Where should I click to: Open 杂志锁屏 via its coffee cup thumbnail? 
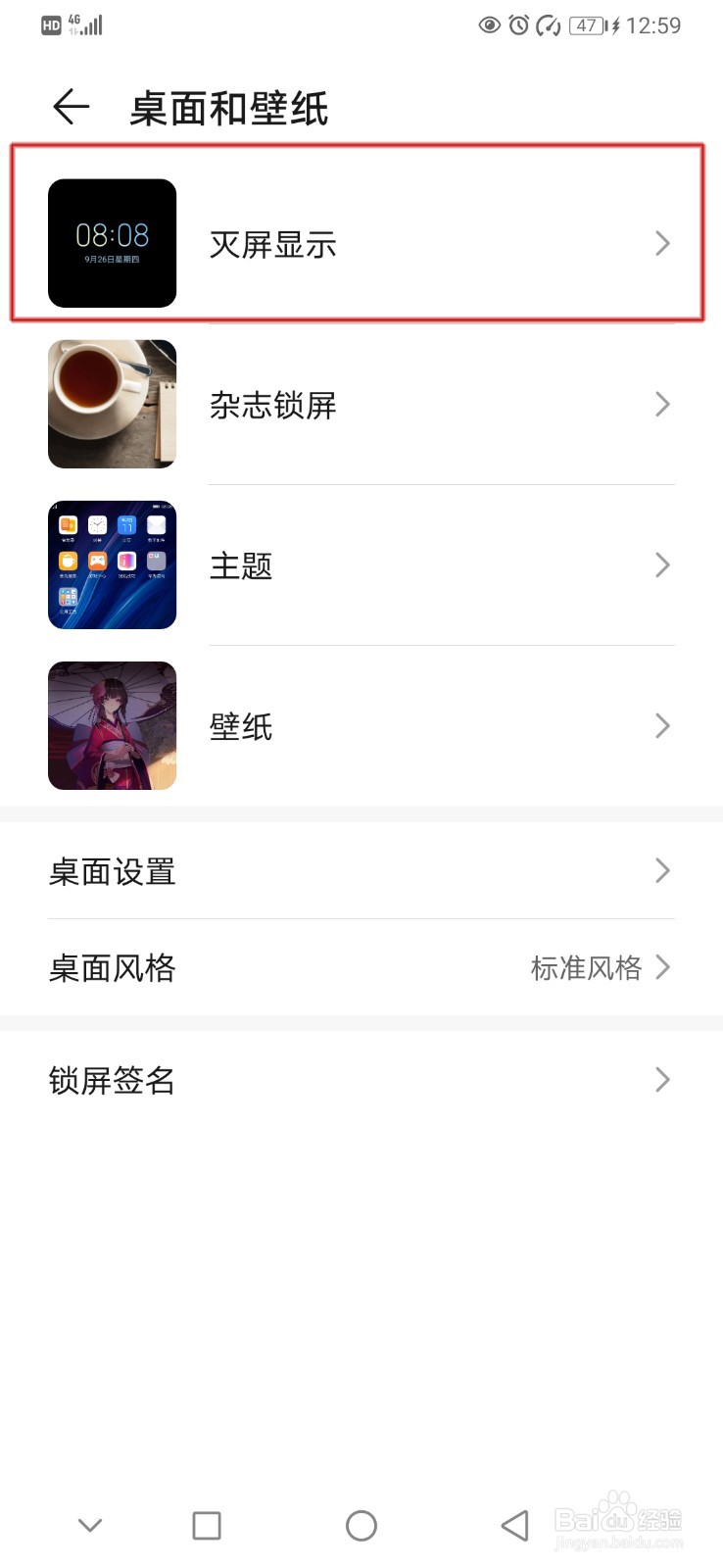coord(112,404)
